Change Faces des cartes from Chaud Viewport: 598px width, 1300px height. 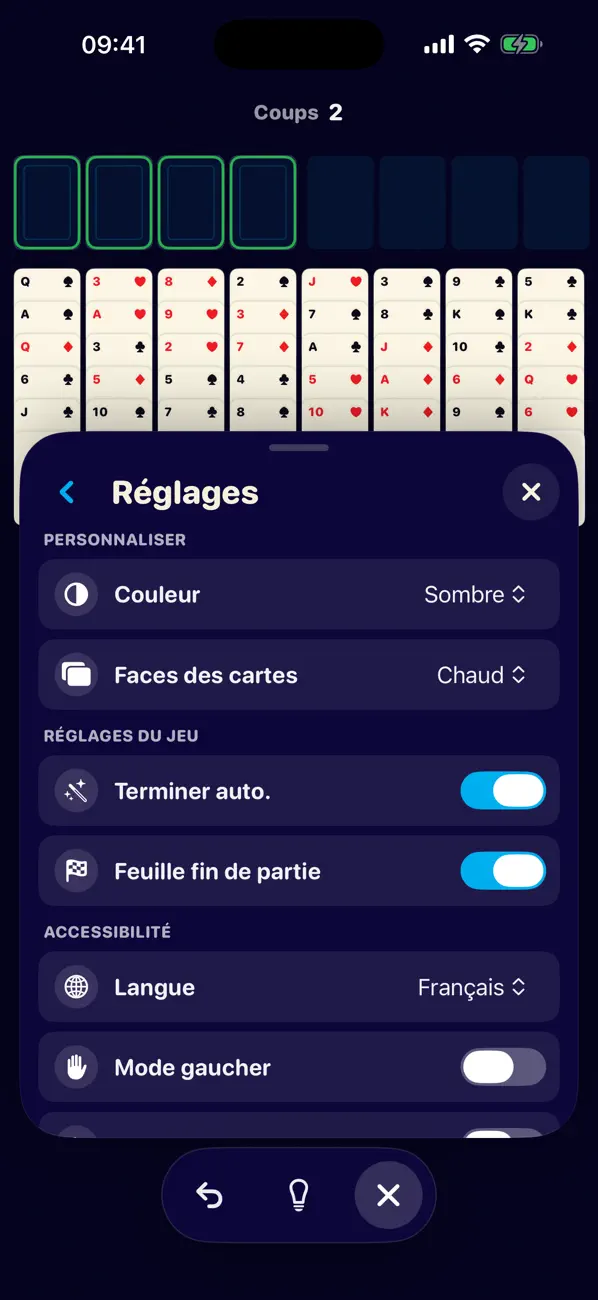click(x=481, y=675)
